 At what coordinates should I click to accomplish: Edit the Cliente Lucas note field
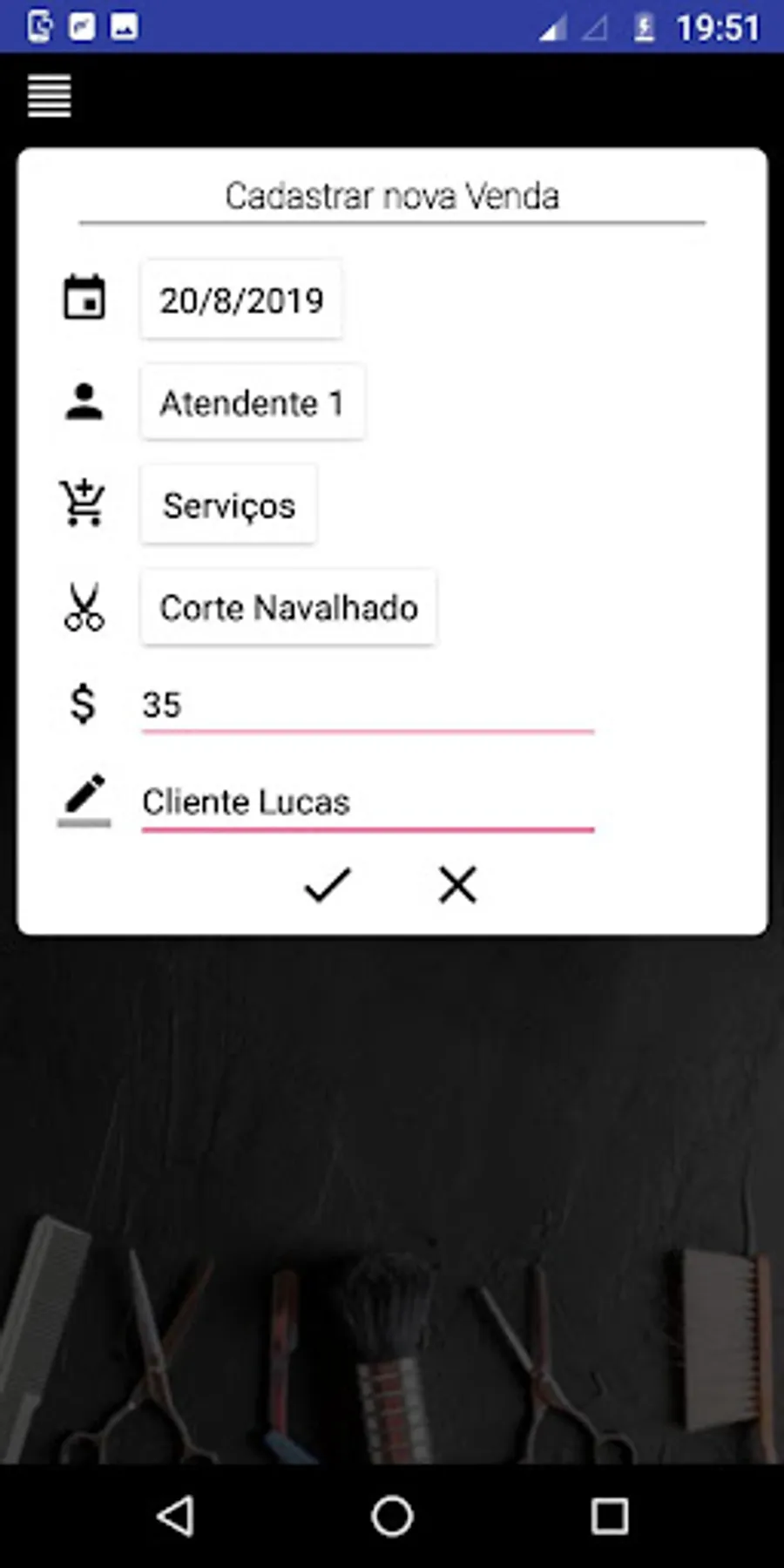click(x=367, y=802)
